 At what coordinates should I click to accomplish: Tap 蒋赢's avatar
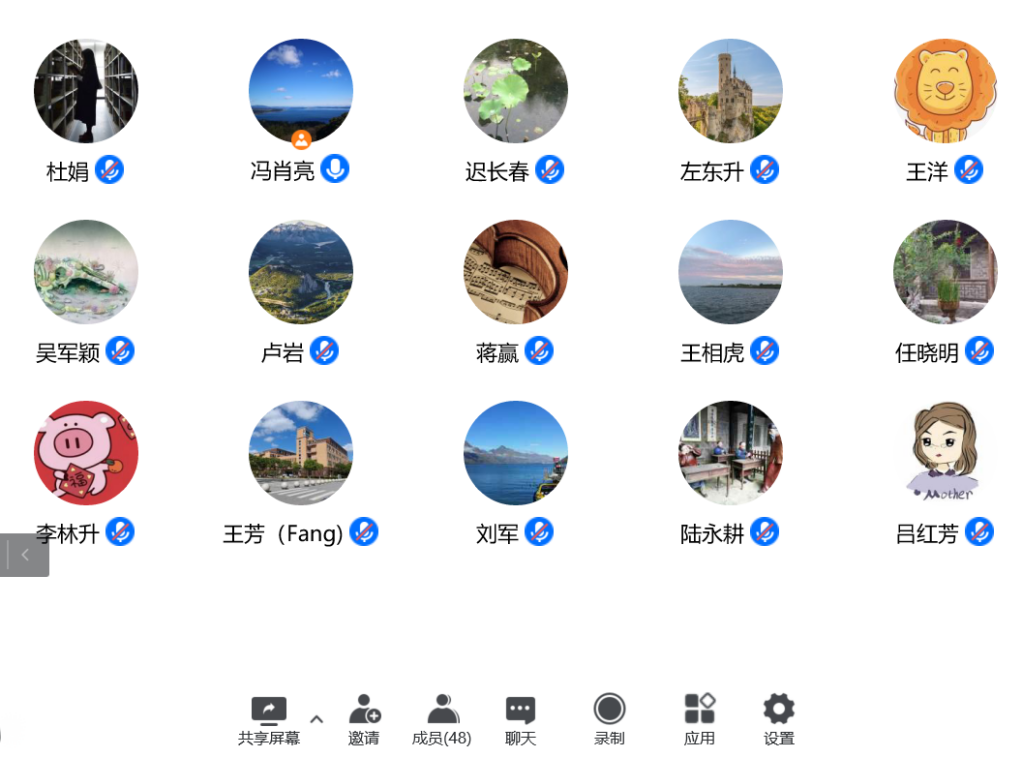pos(516,272)
